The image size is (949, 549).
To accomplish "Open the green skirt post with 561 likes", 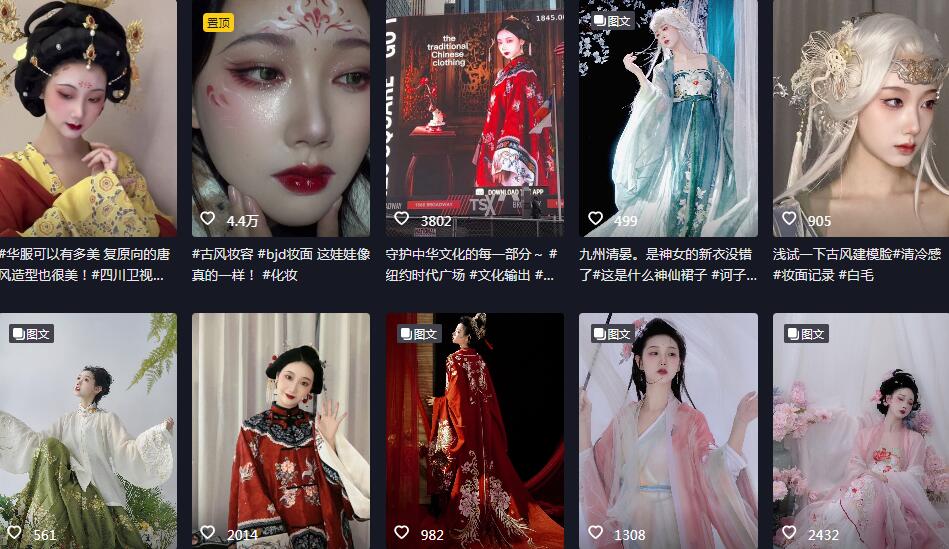I will click(88, 430).
